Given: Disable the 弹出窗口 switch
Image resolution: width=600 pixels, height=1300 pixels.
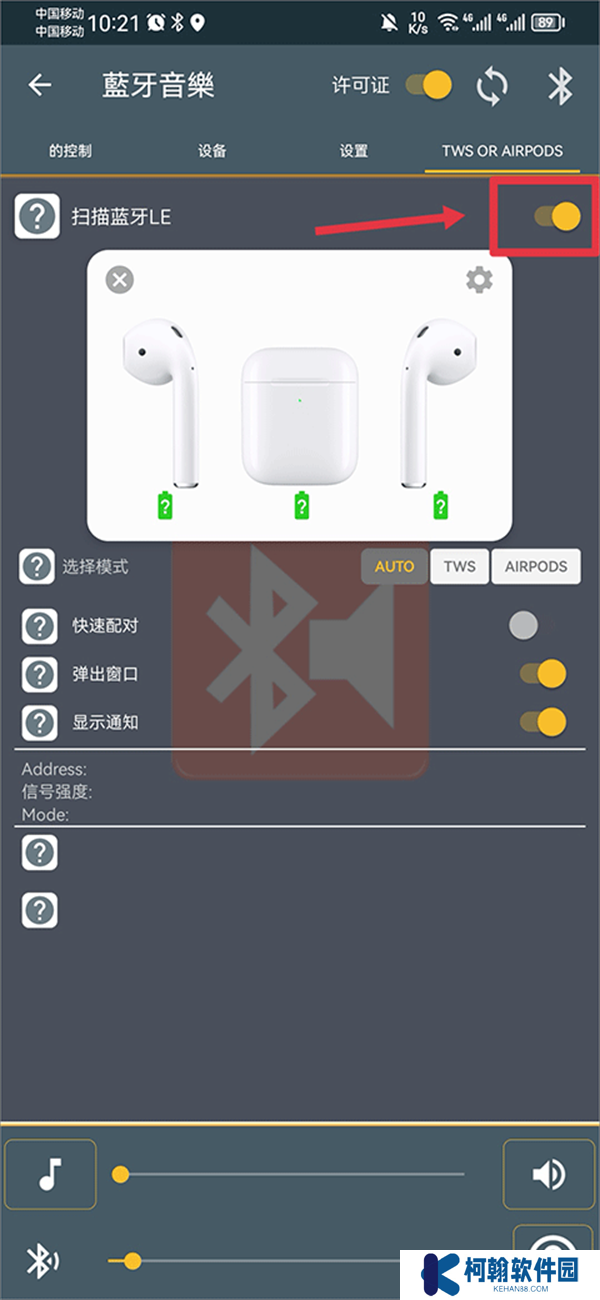Looking at the screenshot, I should 543,674.
